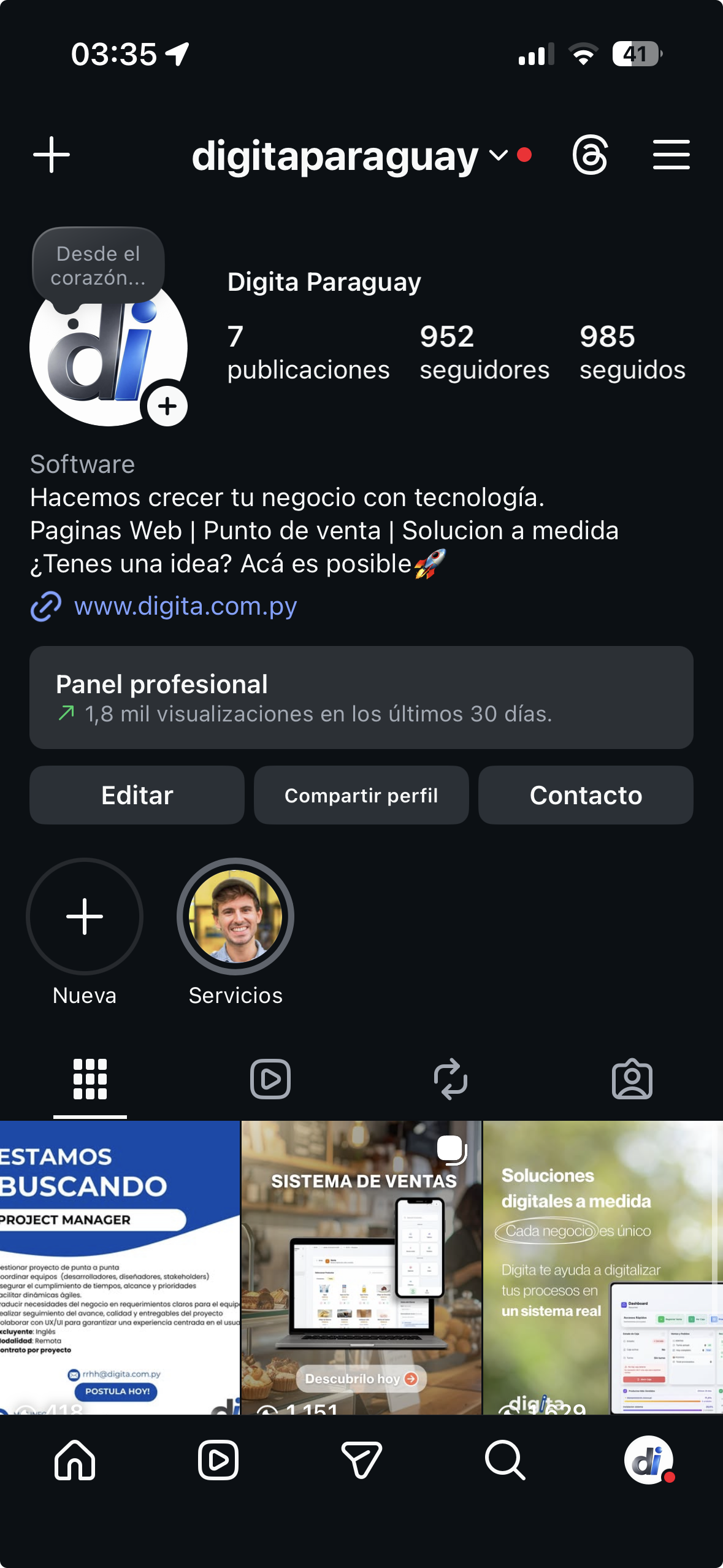View the 985 seguidos list
This screenshot has width=723, height=1568.
pyautogui.click(x=632, y=352)
